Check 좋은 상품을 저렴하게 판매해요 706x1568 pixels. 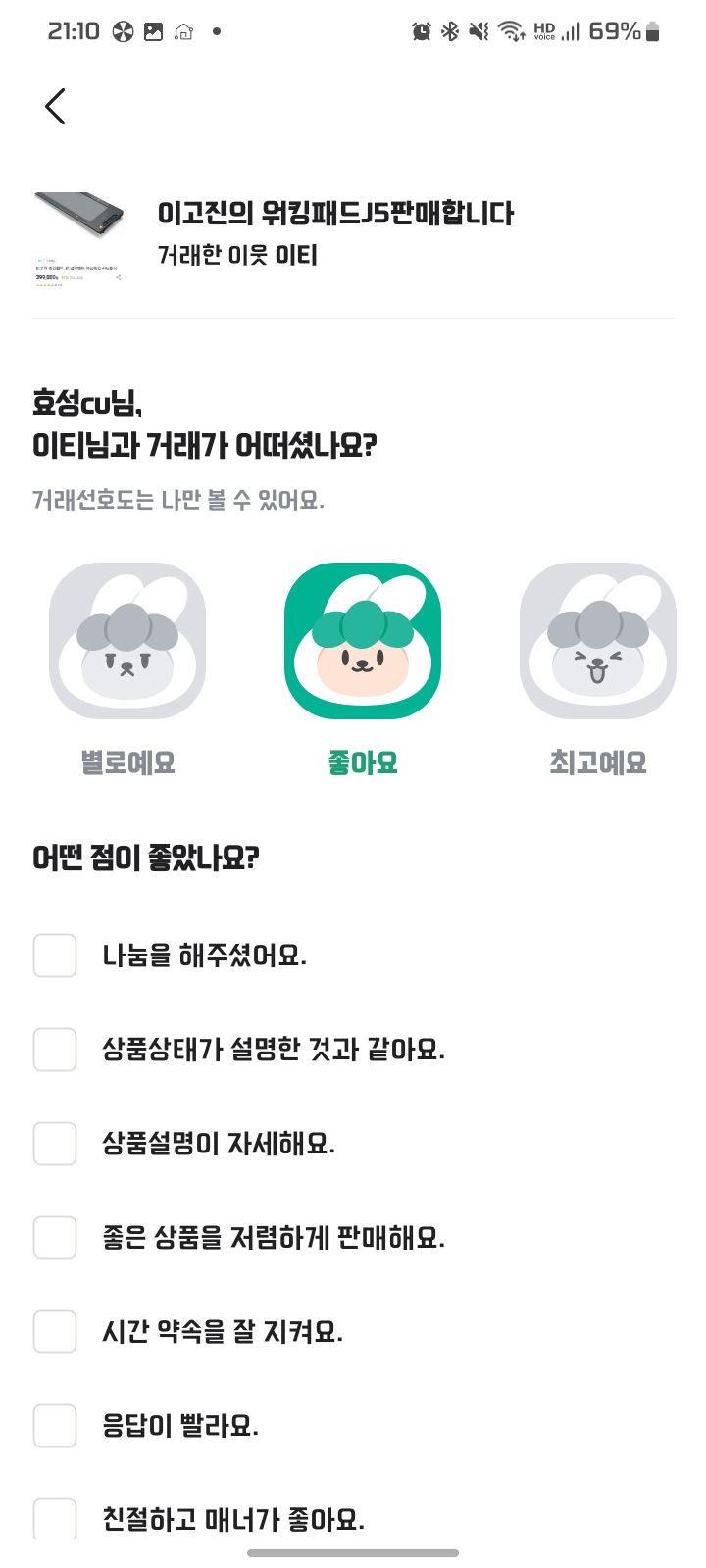click(x=55, y=1238)
